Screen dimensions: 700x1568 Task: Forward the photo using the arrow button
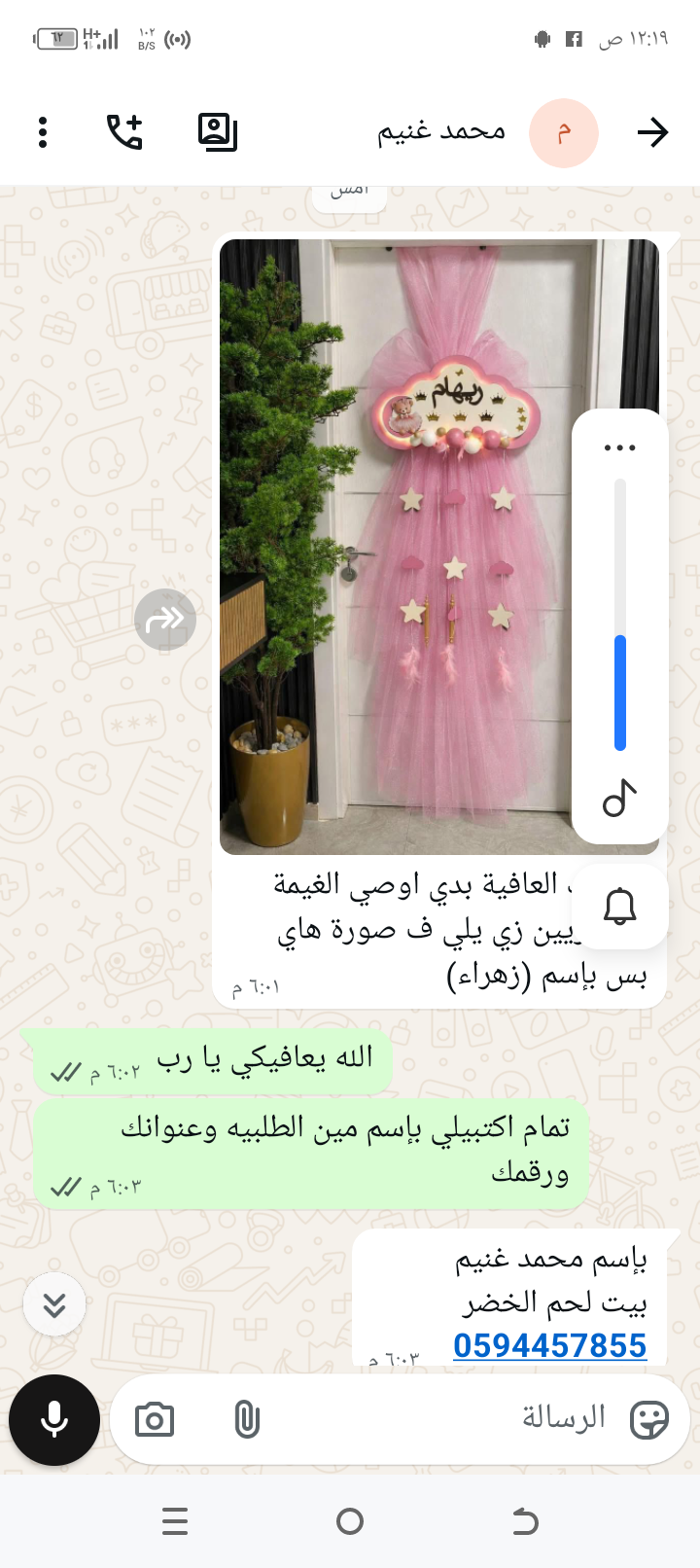click(x=165, y=619)
